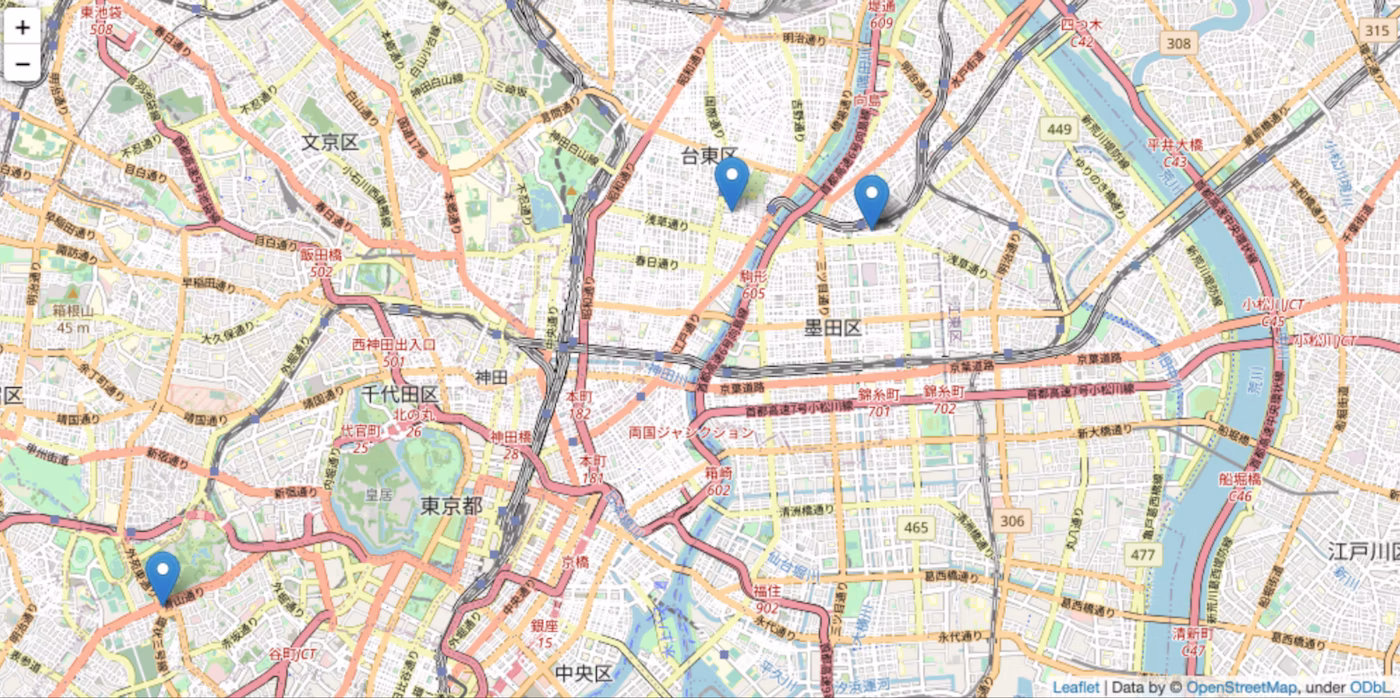Image resolution: width=1400 pixels, height=698 pixels.
Task: Open the OpenStreetMap attribution link
Action: 1238,687
